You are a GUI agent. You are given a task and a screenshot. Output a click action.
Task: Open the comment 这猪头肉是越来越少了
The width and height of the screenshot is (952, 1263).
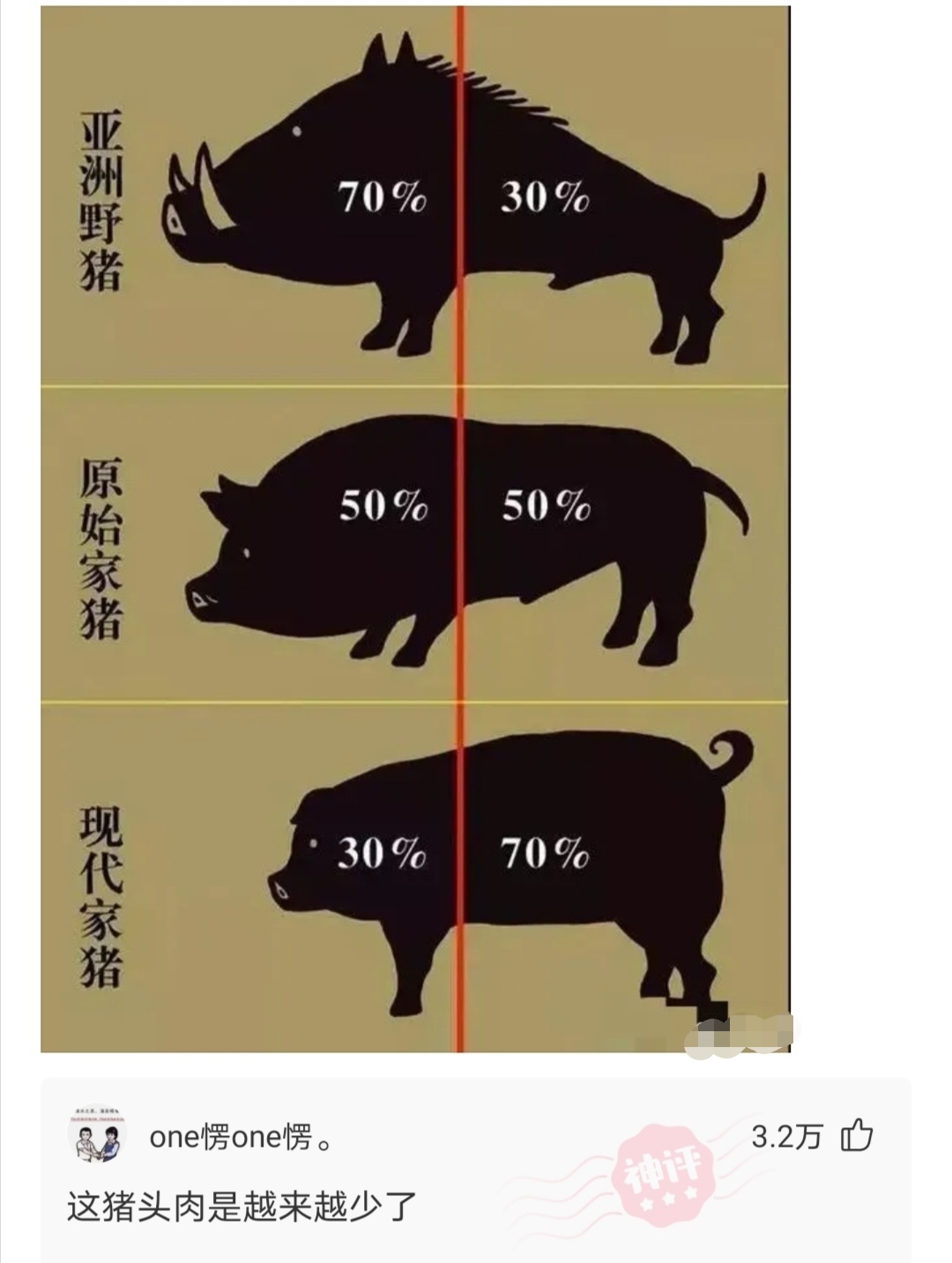pos(242,1206)
